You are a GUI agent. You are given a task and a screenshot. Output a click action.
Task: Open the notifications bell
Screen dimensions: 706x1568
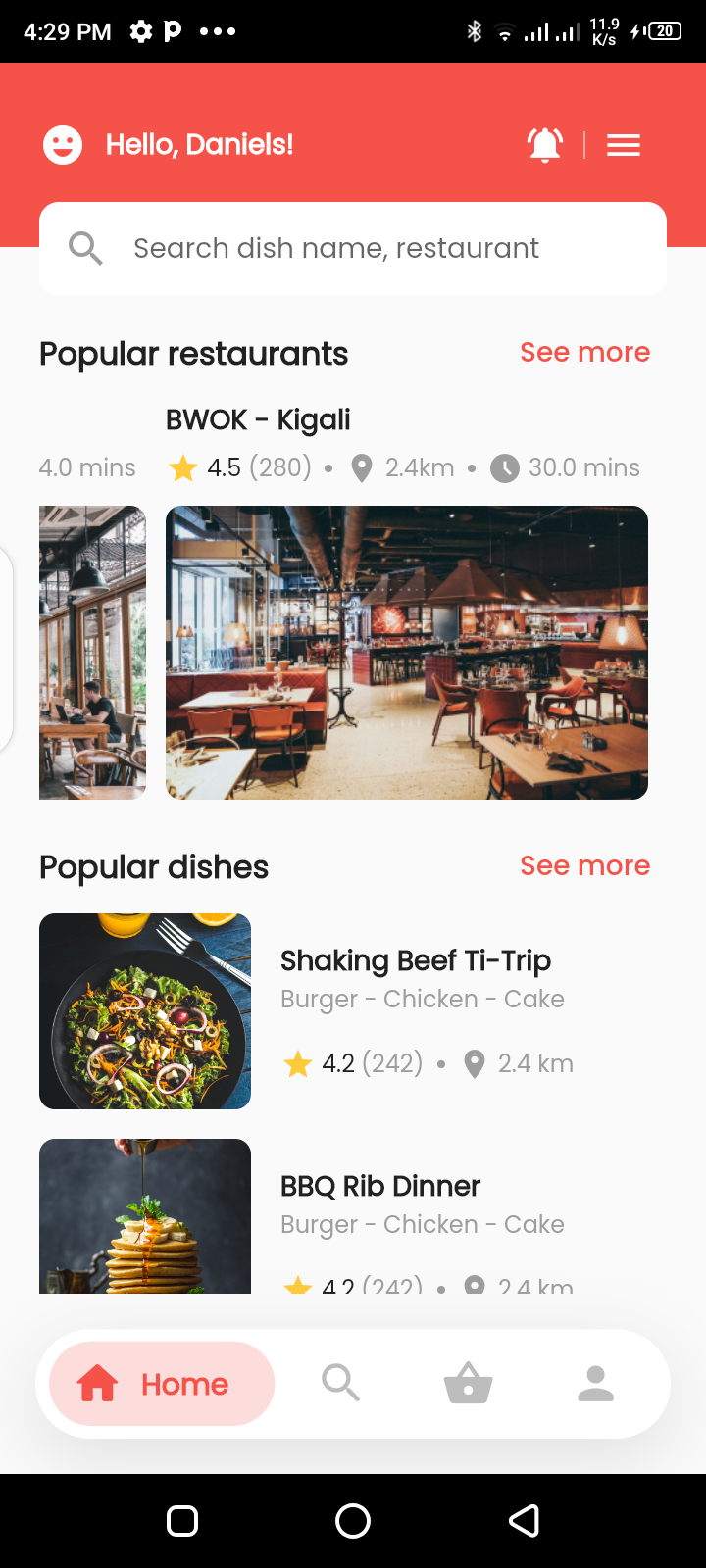click(545, 145)
